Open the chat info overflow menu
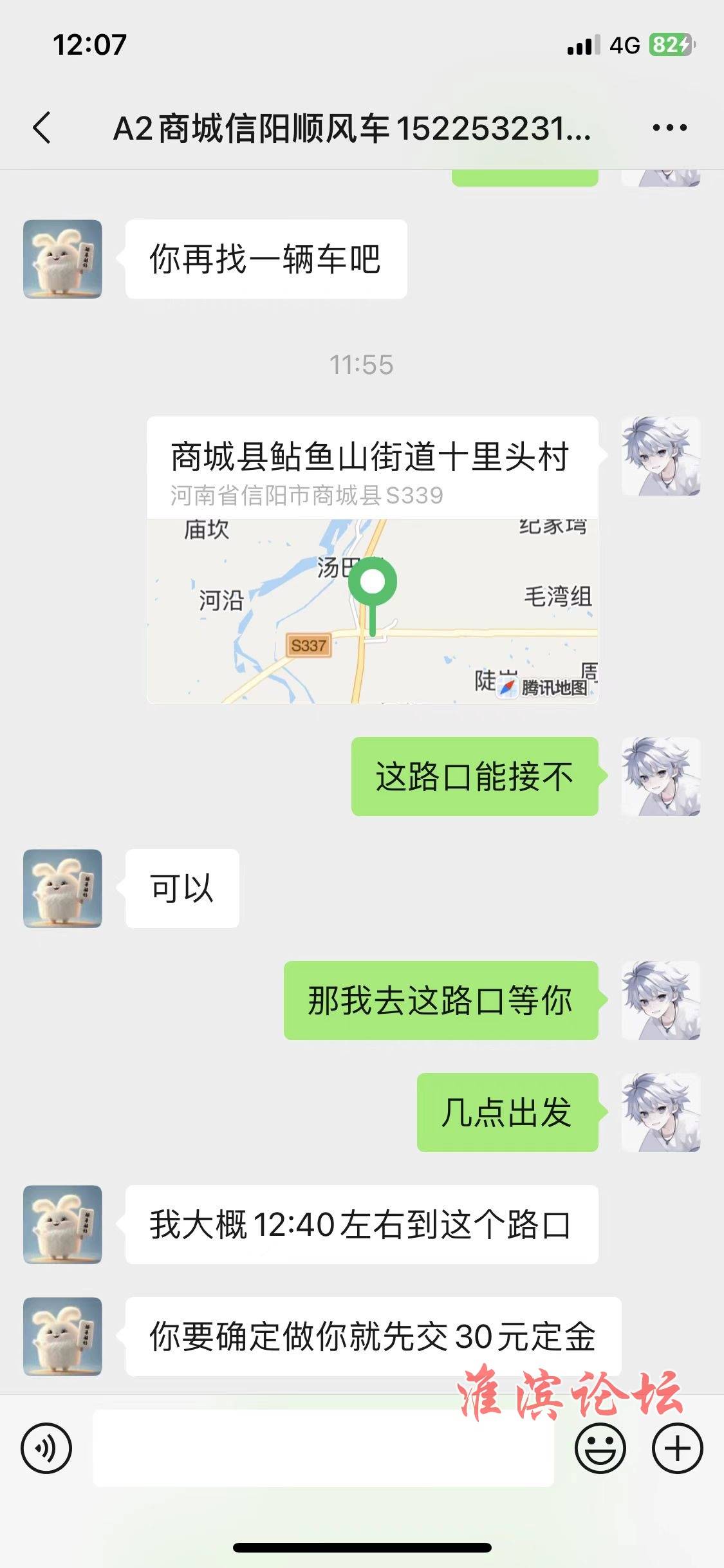The height and width of the screenshot is (1568, 724). coord(669,127)
